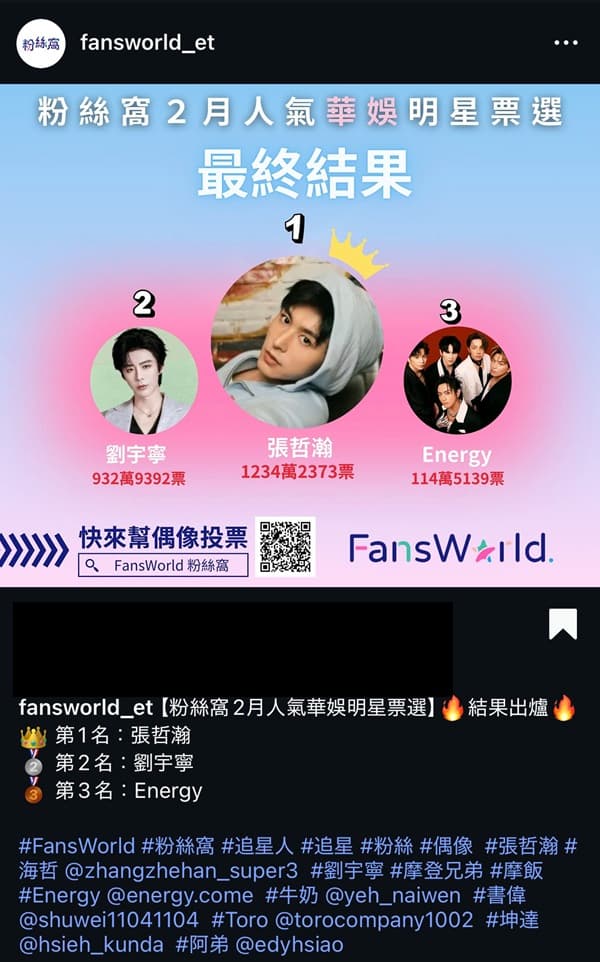The width and height of the screenshot is (600, 962).
Task: Open the fansworld_et username in the header
Action: (147, 43)
